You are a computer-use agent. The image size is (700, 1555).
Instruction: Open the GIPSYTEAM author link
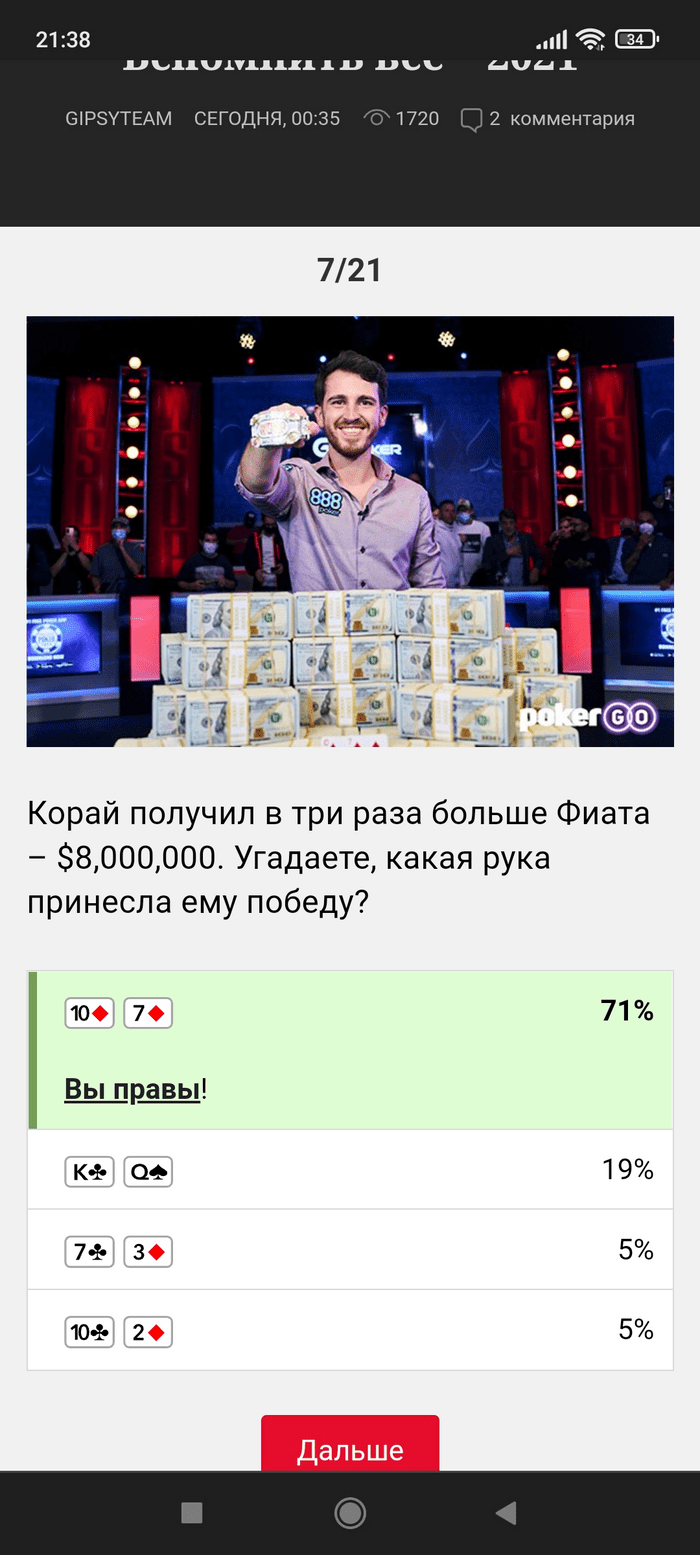pyautogui.click(x=118, y=119)
